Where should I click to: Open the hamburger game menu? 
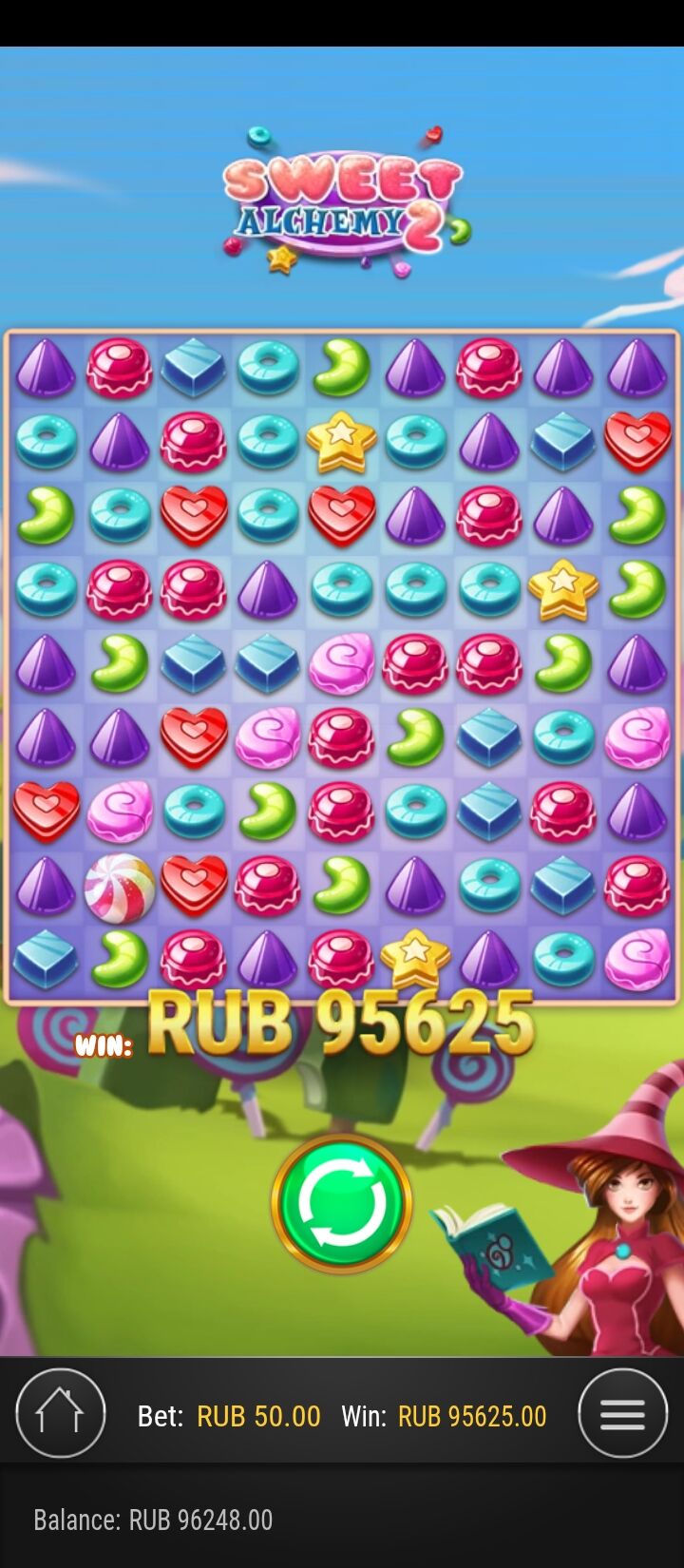pyautogui.click(x=622, y=1413)
